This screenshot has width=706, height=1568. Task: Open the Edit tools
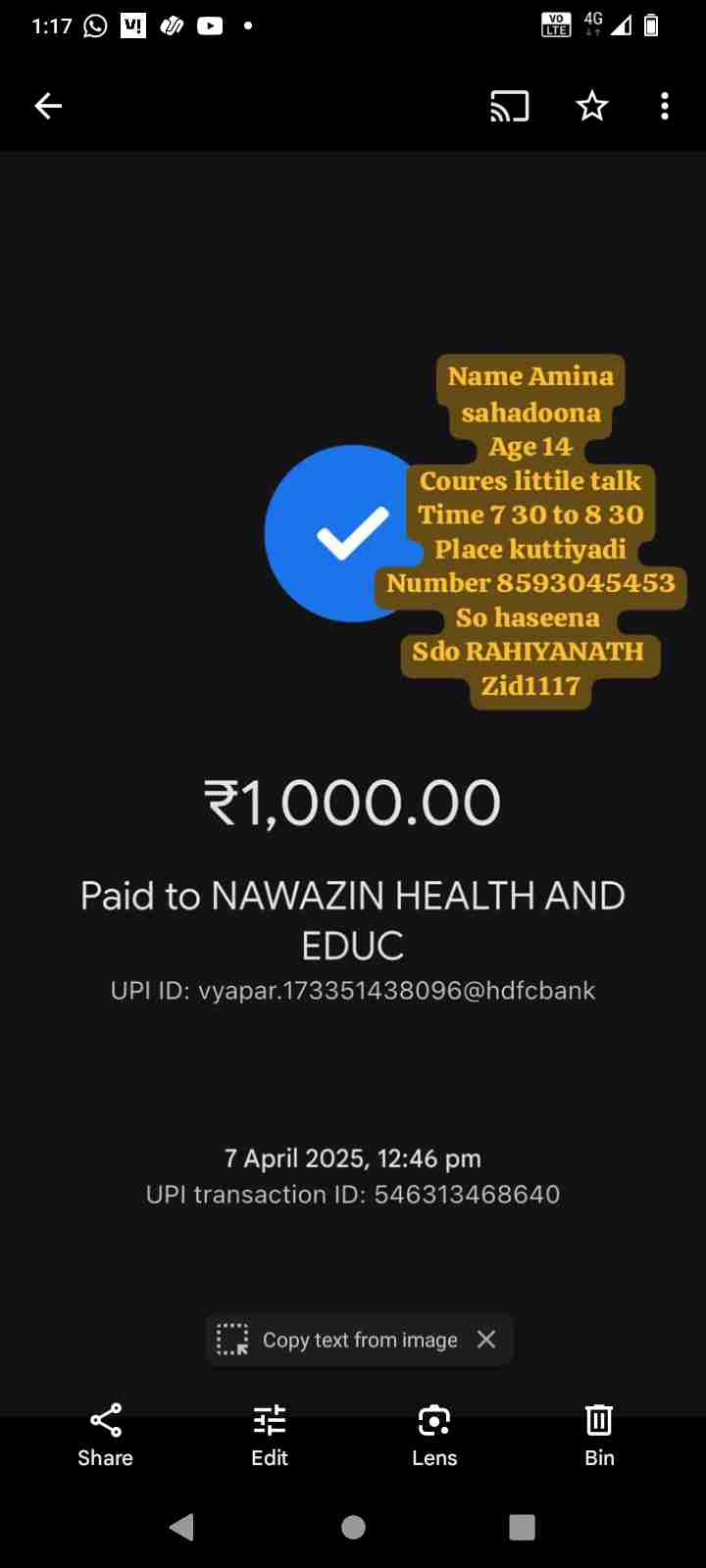point(269,1435)
